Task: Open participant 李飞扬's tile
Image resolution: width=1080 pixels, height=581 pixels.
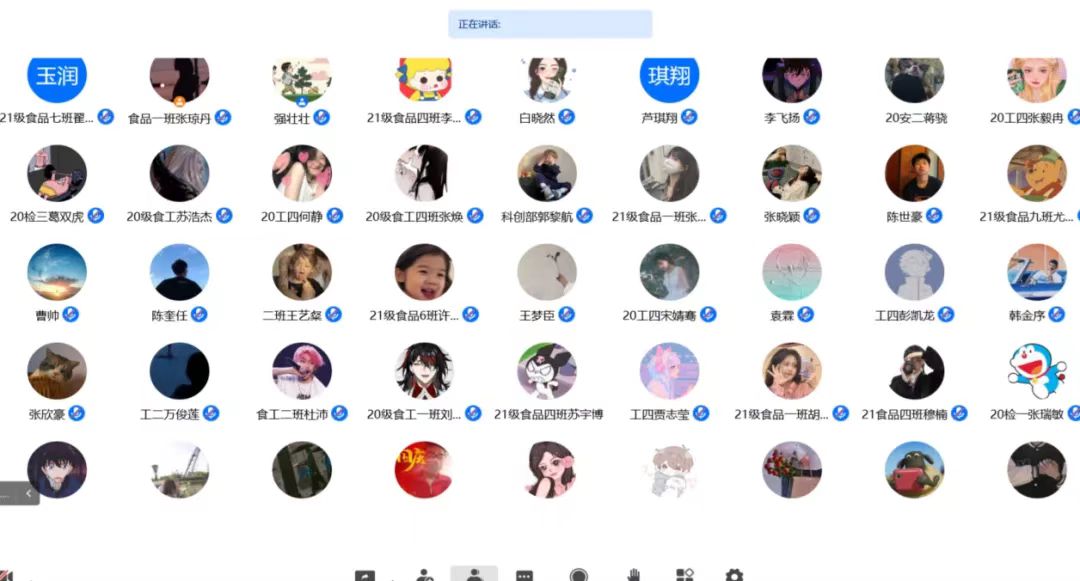Action: click(x=791, y=80)
